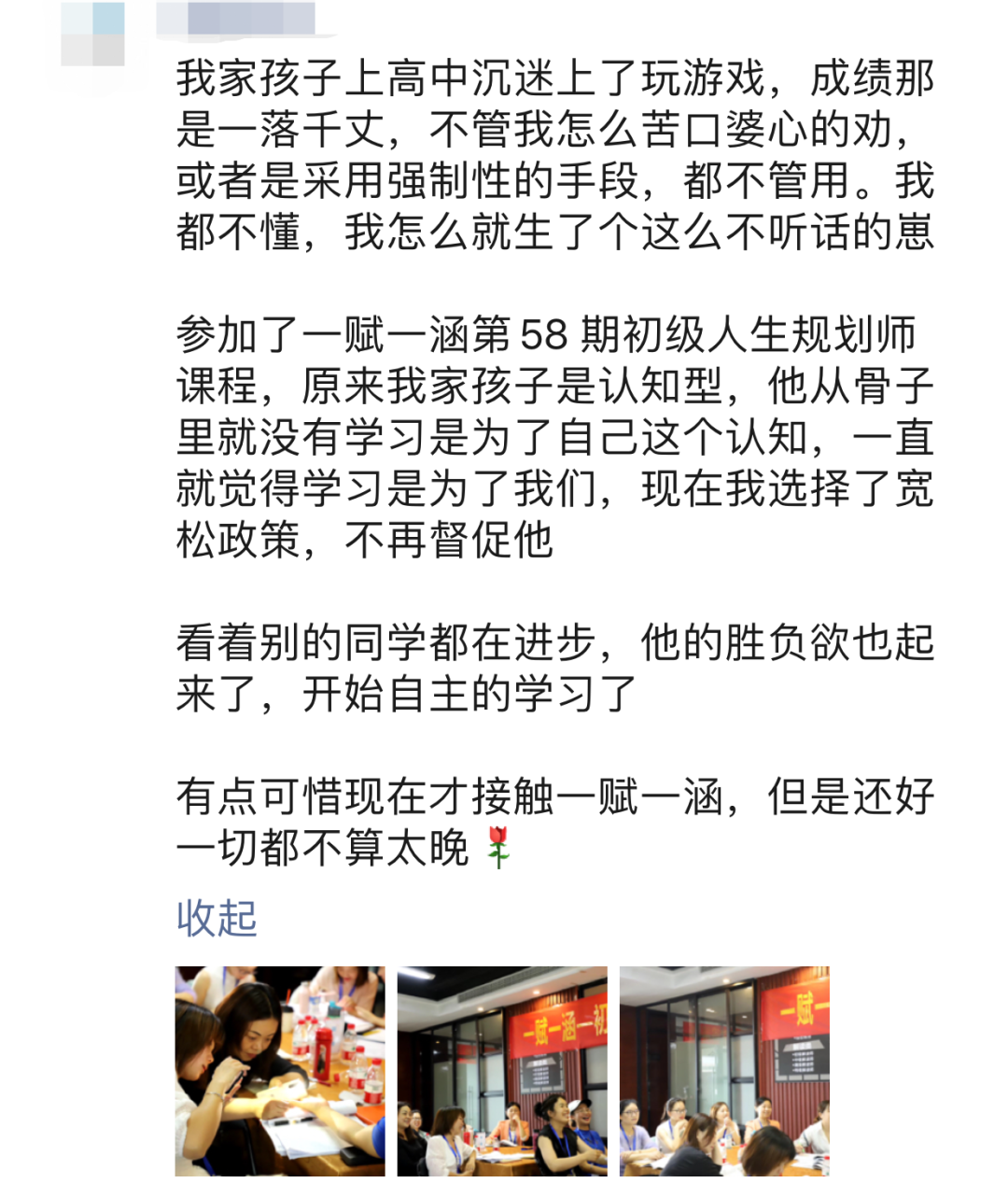Collapse the post with 收起
This screenshot has height=1183, width=1008.
217,918
